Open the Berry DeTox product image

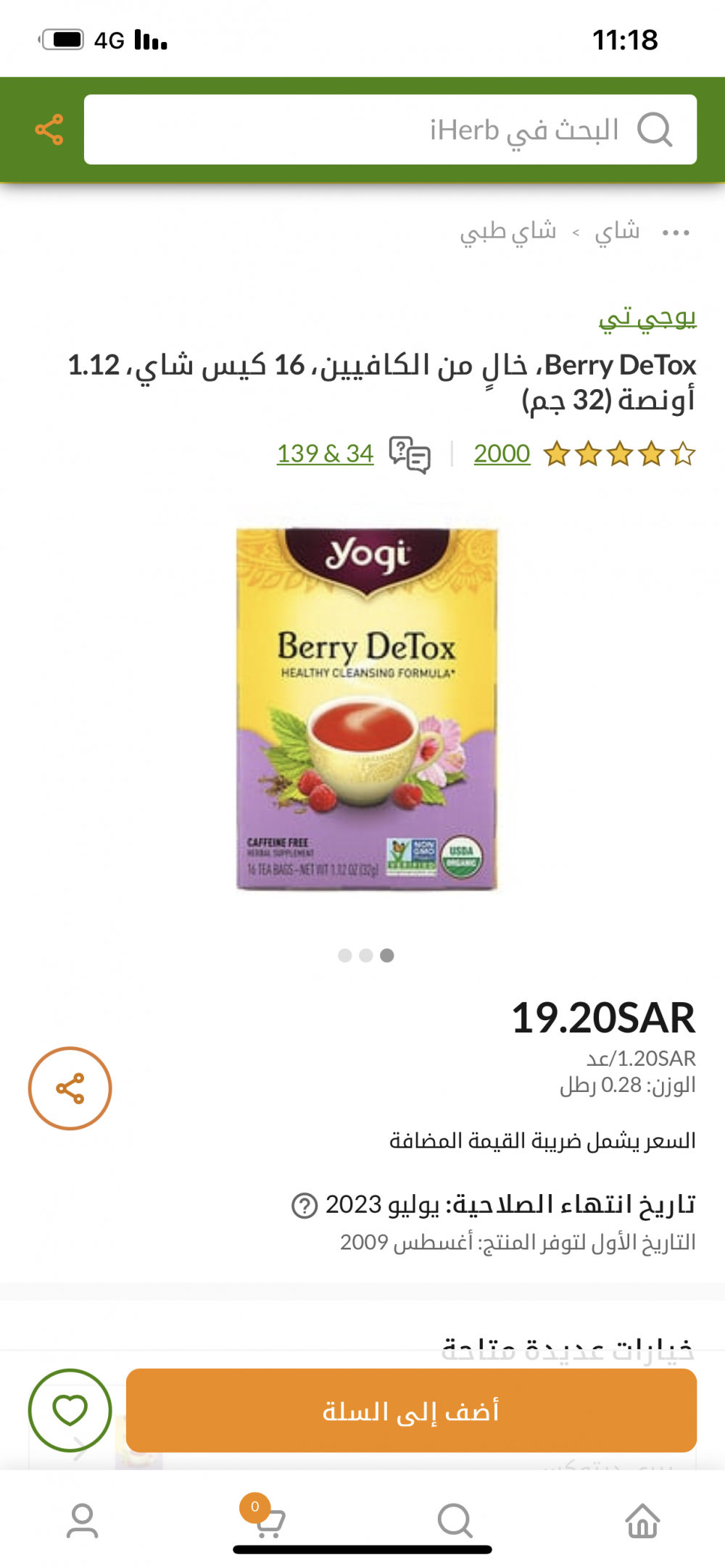click(367, 709)
